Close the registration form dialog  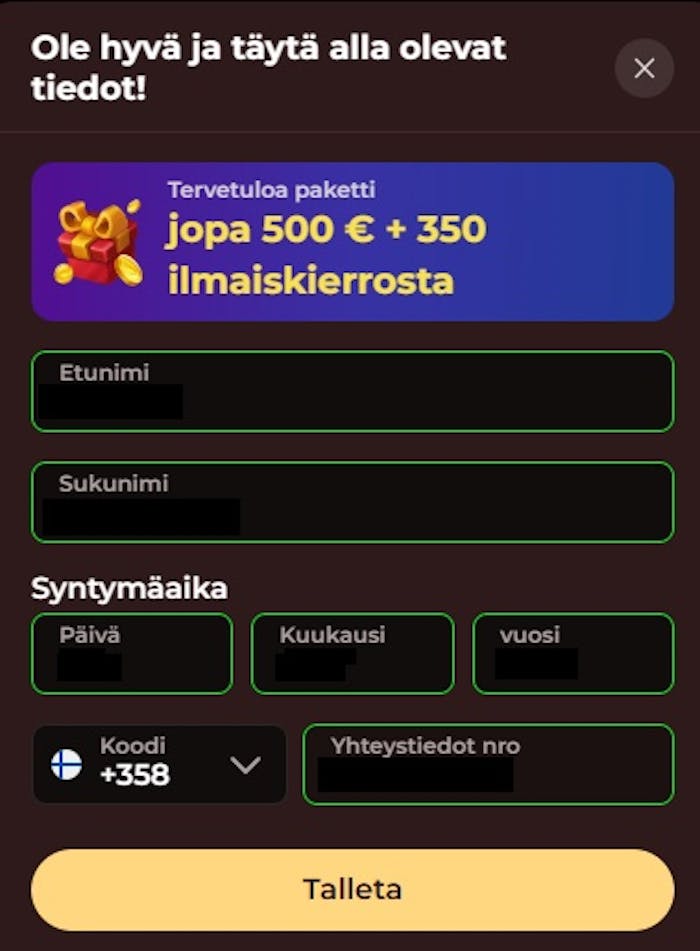pos(644,68)
